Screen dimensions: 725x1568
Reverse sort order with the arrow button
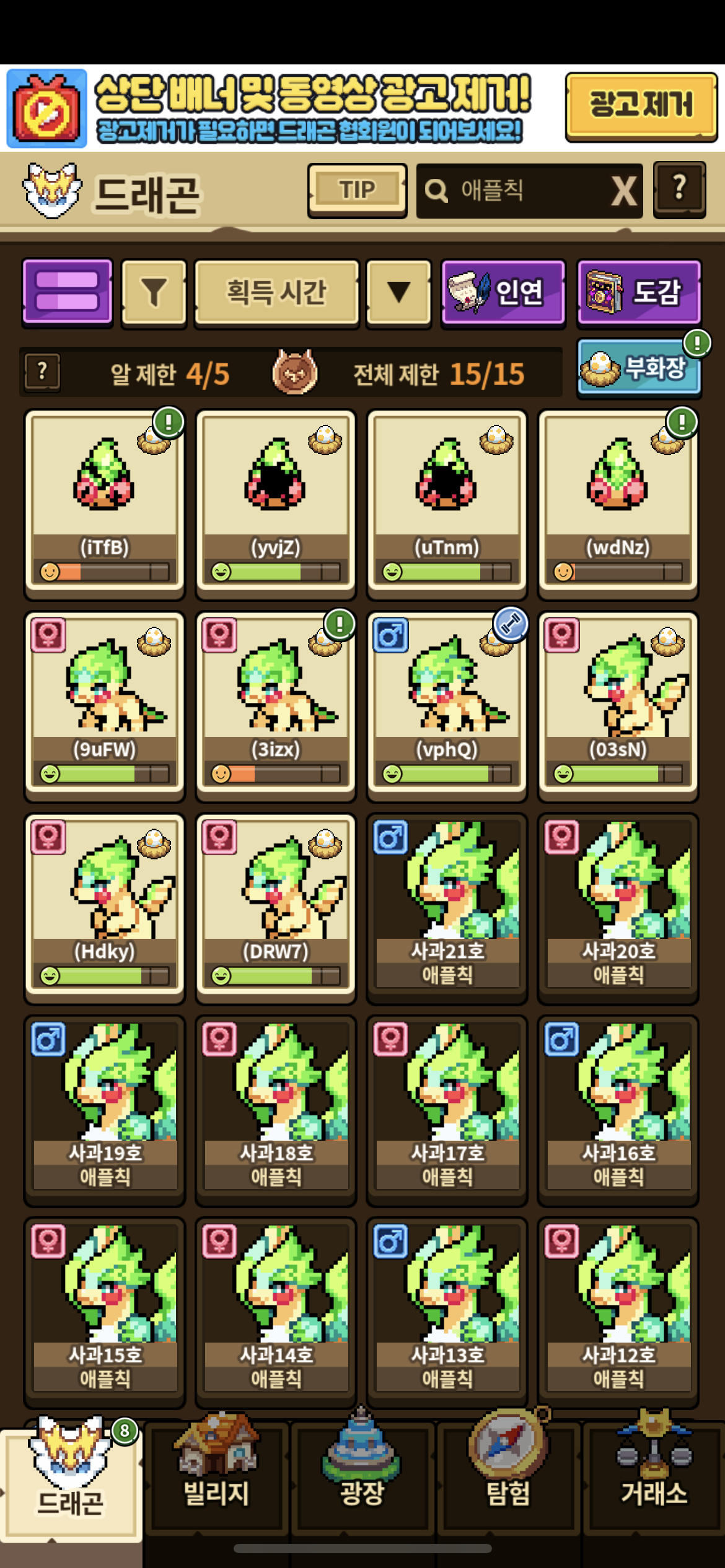point(398,292)
